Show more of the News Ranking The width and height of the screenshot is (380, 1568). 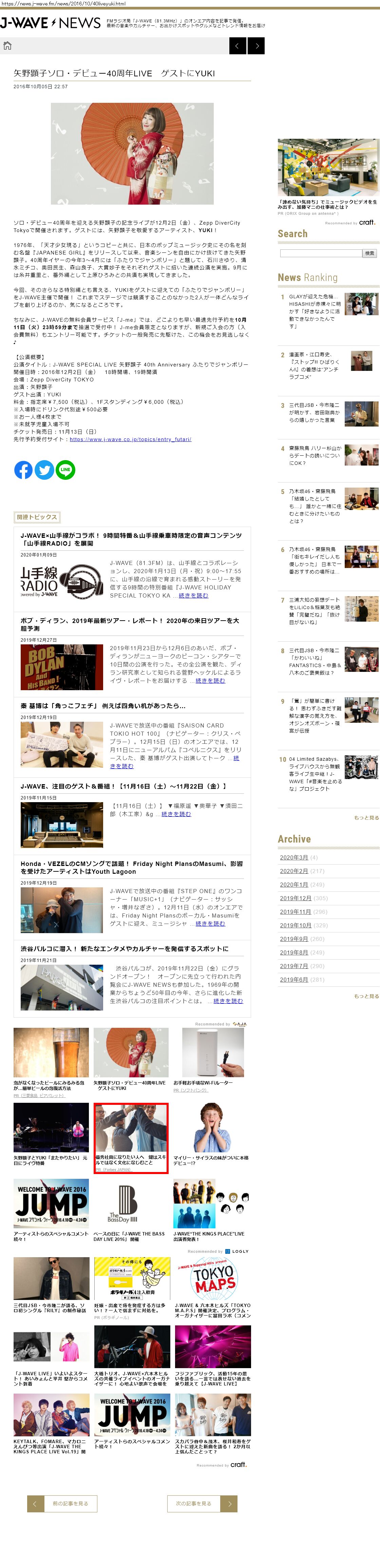pyautogui.click(x=366, y=817)
